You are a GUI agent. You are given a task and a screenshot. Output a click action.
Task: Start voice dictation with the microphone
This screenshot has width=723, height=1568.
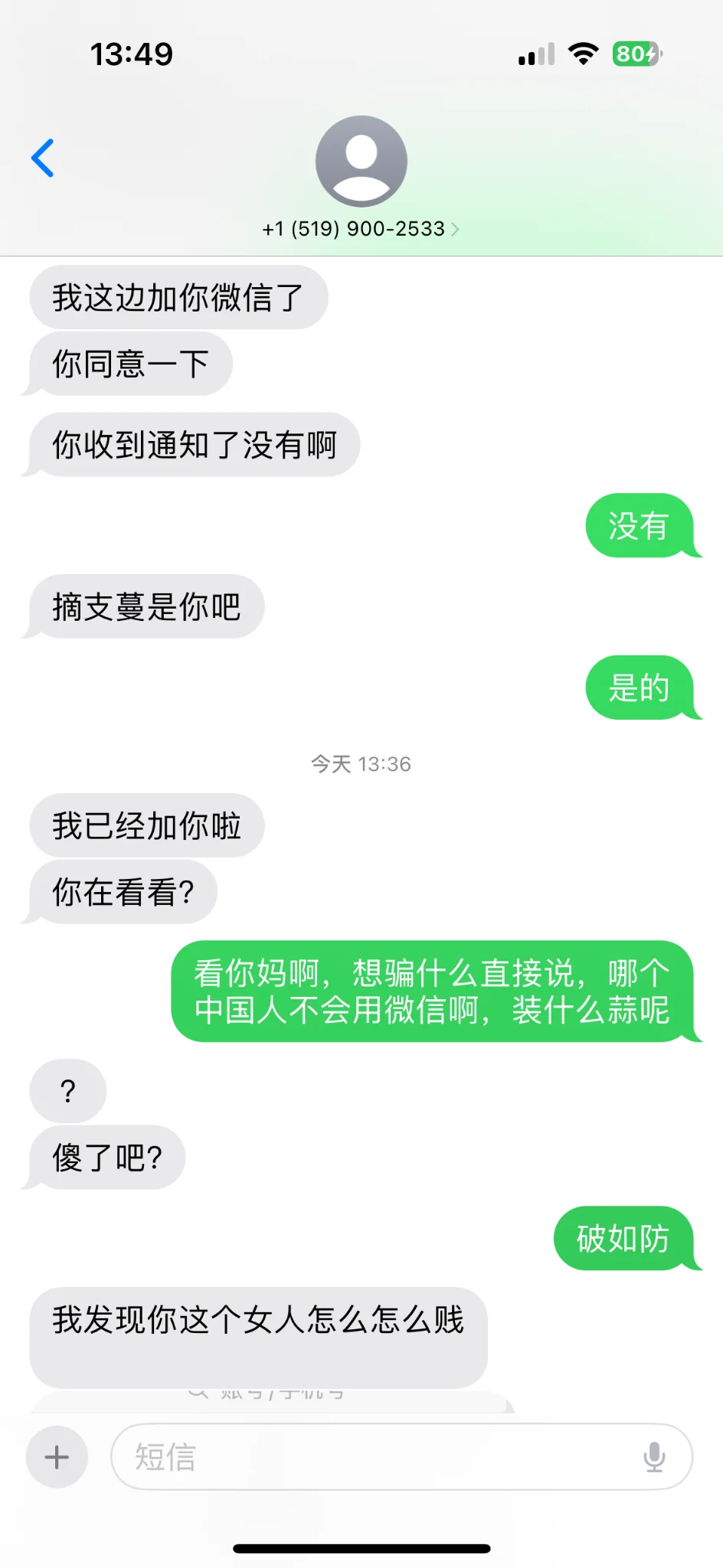654,1456
